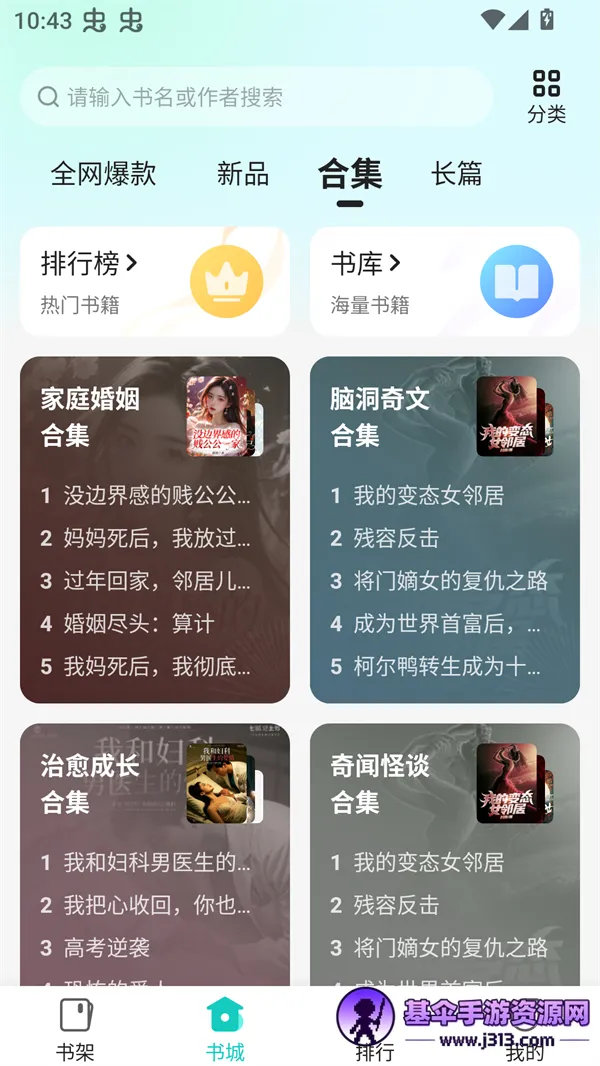Viewport: 600px width, 1066px height.
Task: Open the 分类 categories grid
Action: (546, 96)
